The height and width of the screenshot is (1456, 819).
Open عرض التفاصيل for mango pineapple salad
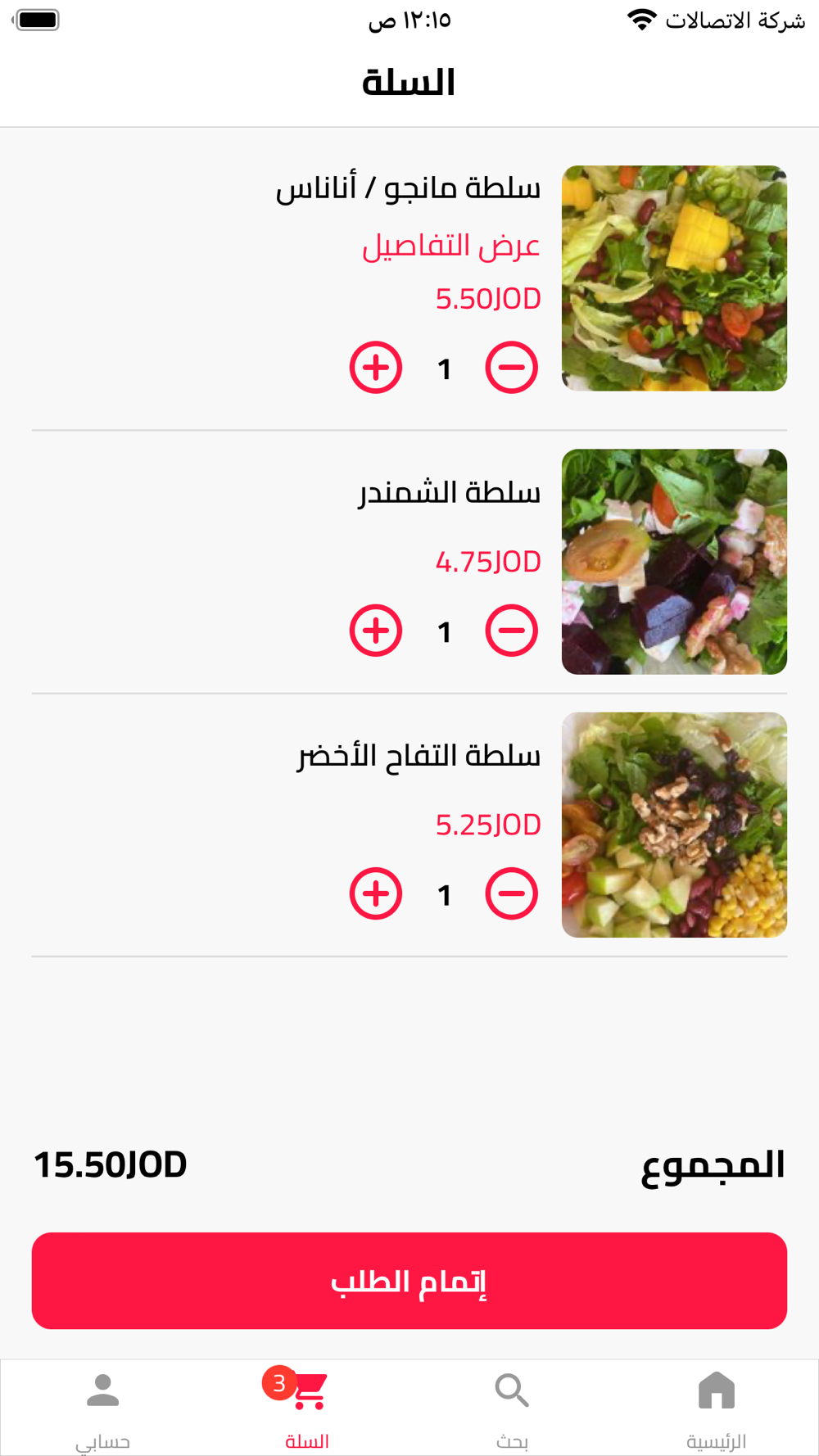[x=451, y=246]
